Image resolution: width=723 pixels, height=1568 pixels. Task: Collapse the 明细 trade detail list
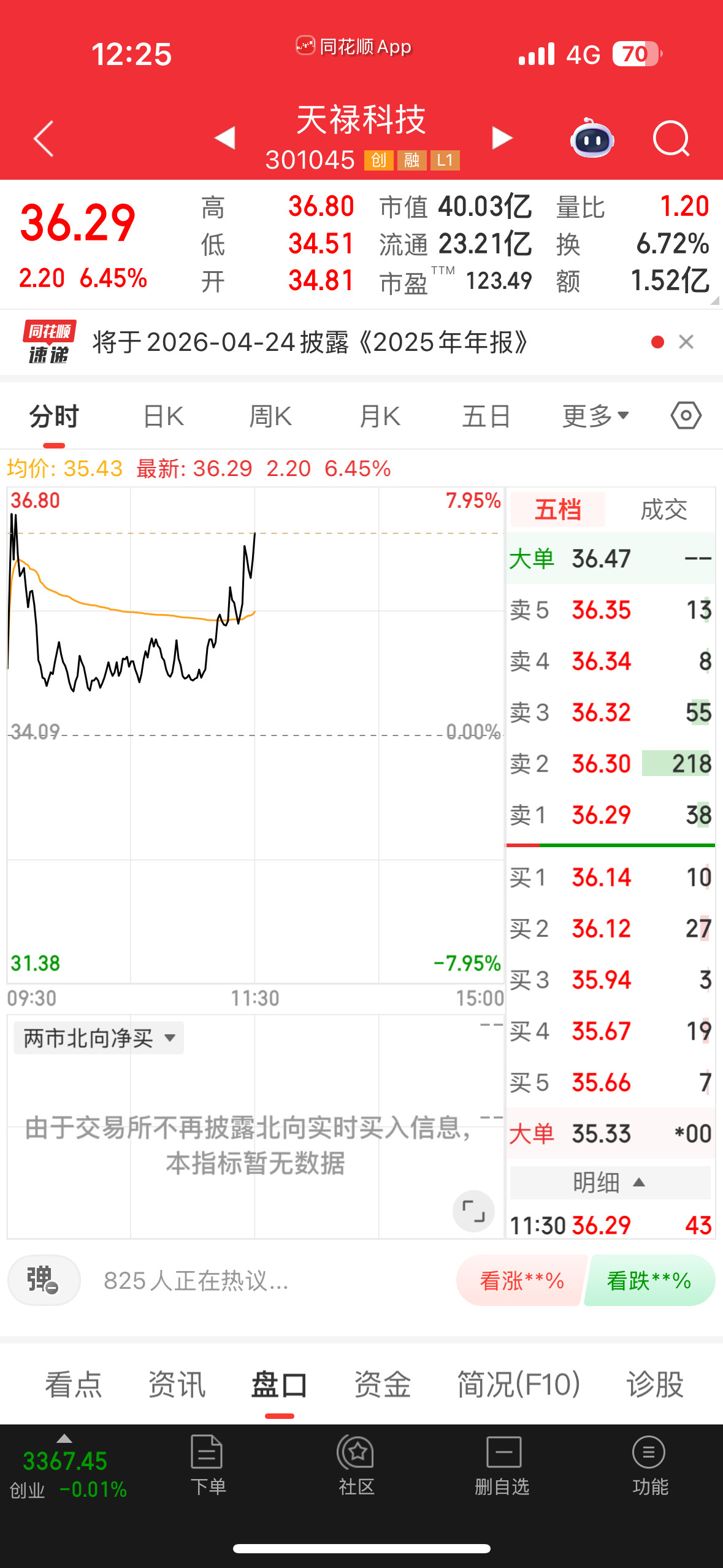[610, 1182]
